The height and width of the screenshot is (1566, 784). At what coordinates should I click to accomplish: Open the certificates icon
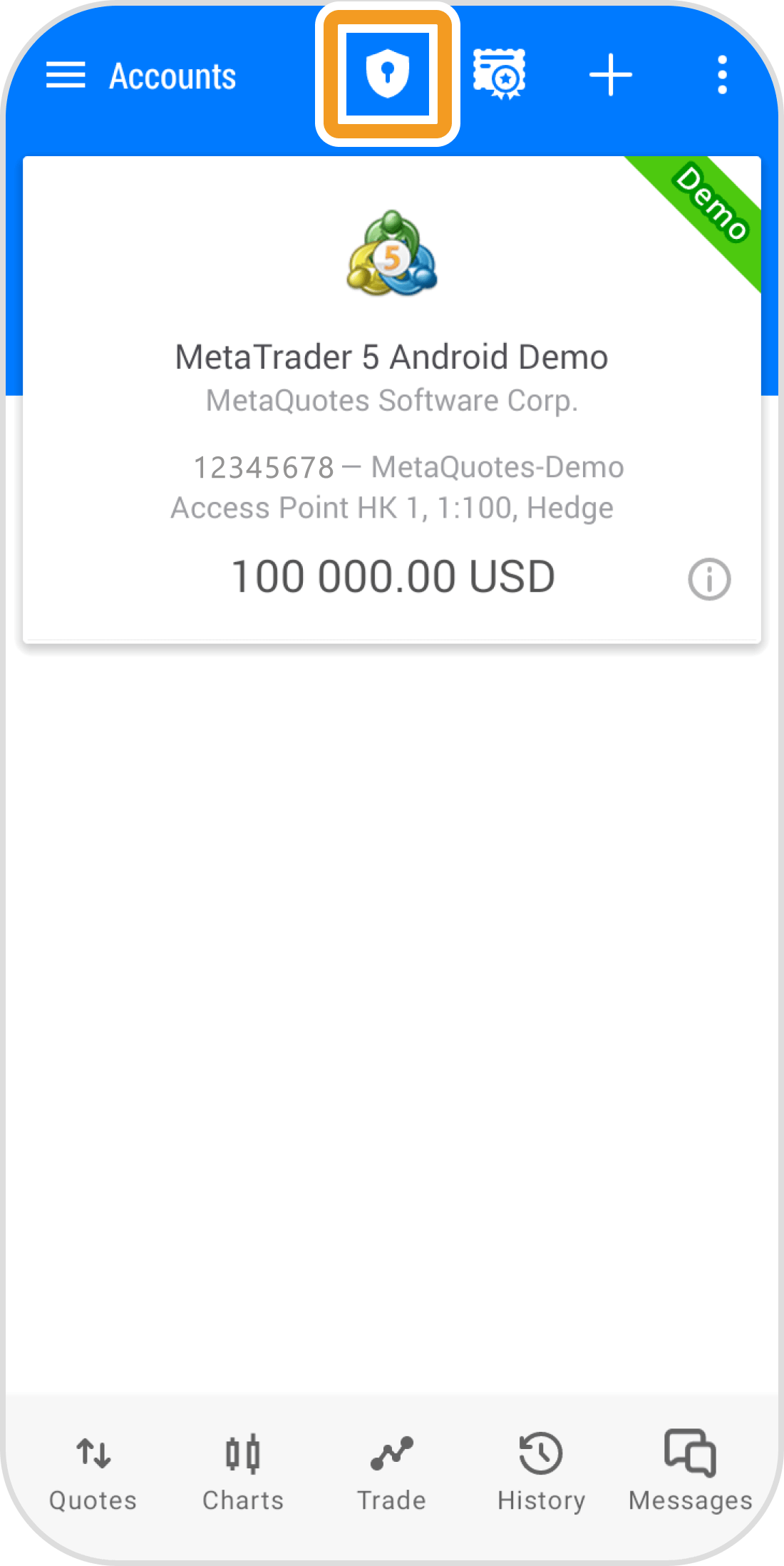click(500, 73)
